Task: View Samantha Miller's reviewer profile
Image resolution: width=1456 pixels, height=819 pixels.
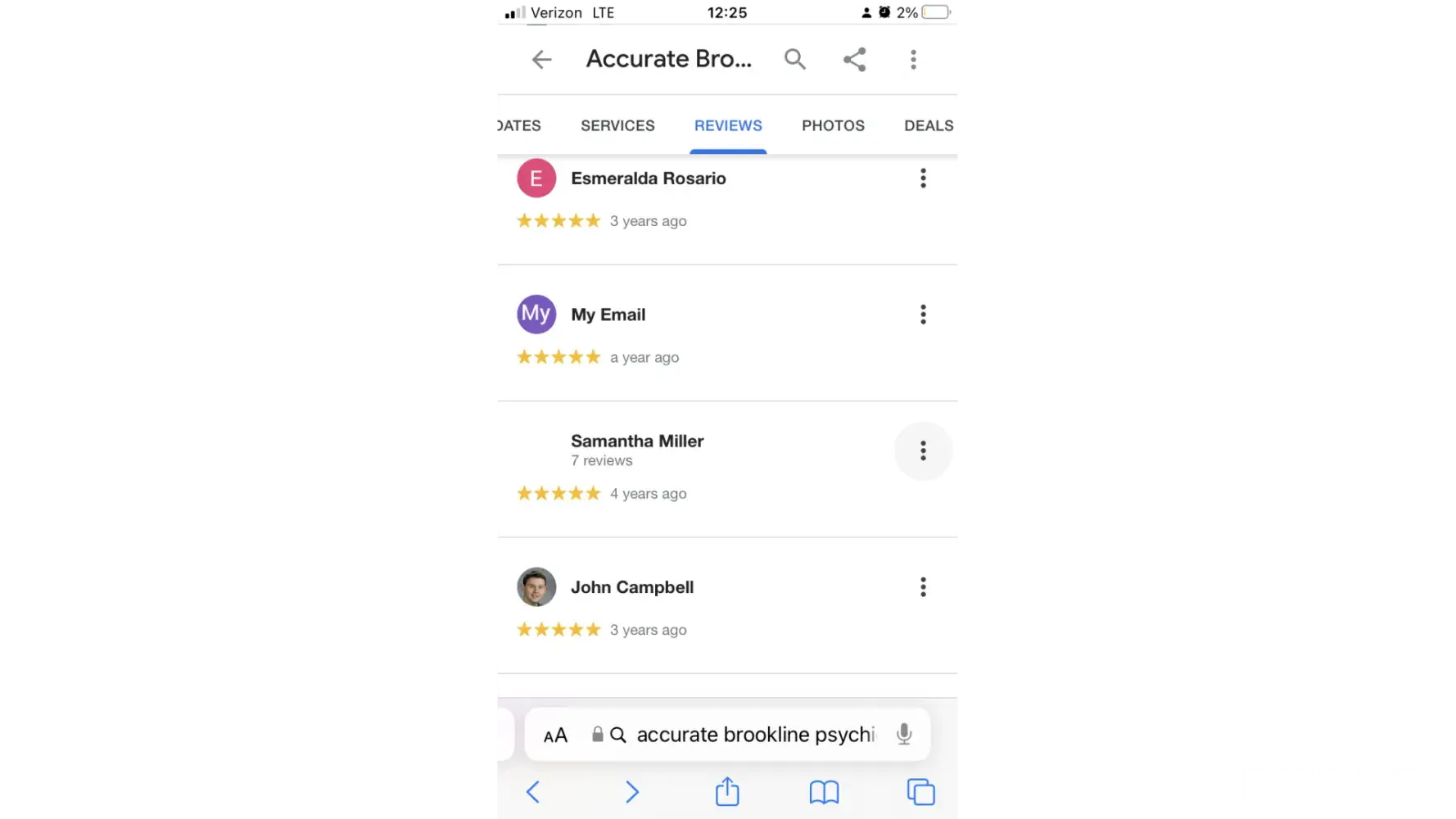Action: point(636,441)
